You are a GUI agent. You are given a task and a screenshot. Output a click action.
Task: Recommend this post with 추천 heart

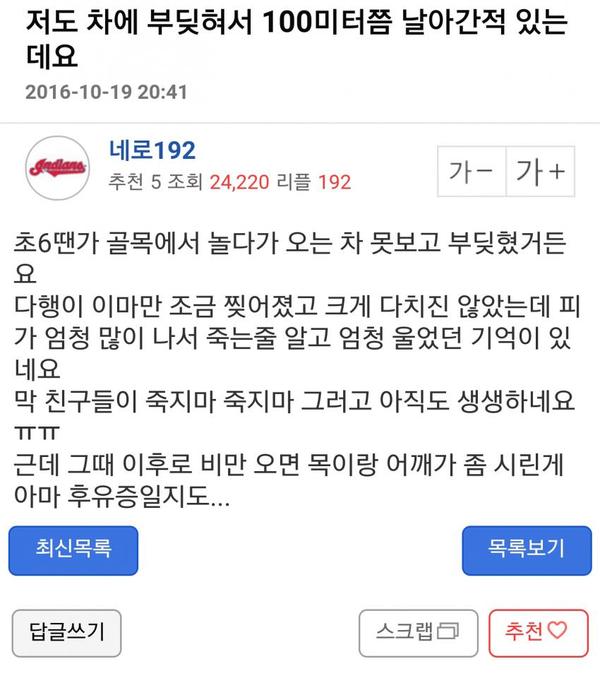[x=535, y=631]
